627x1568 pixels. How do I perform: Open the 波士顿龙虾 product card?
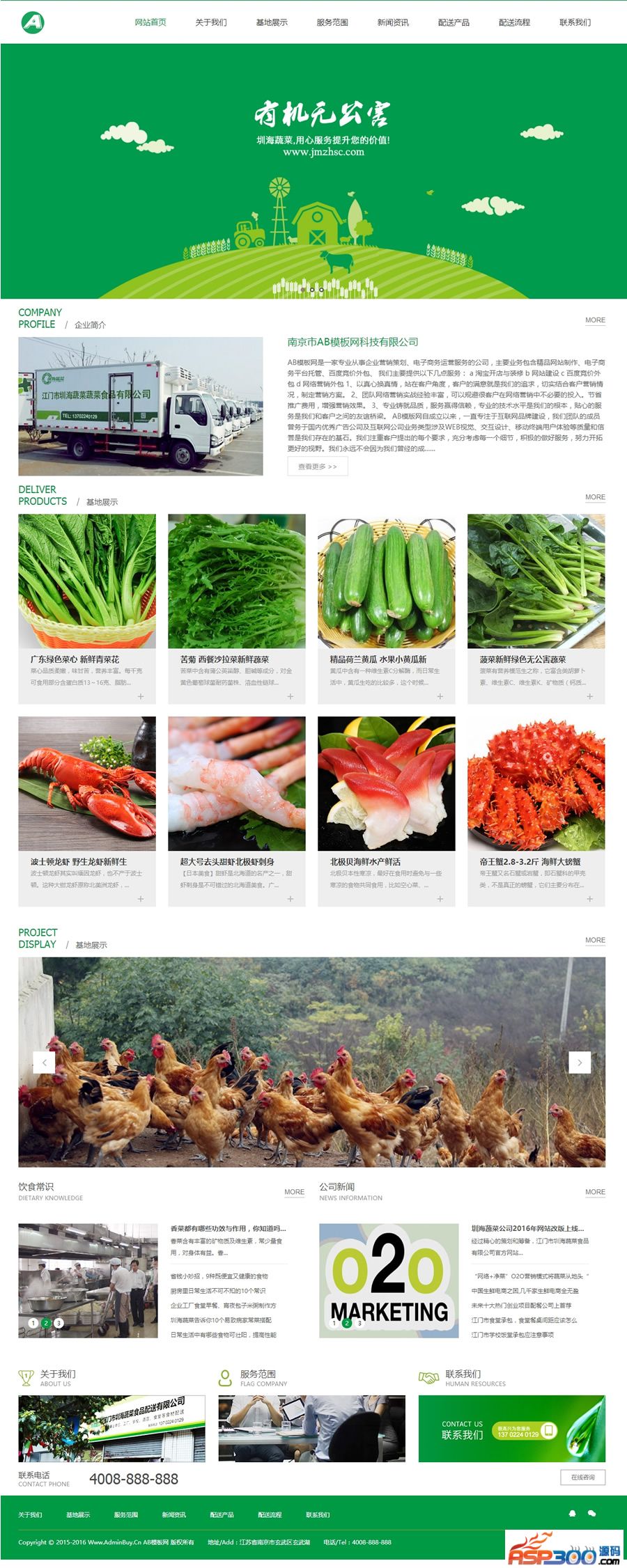pyautogui.click(x=87, y=811)
